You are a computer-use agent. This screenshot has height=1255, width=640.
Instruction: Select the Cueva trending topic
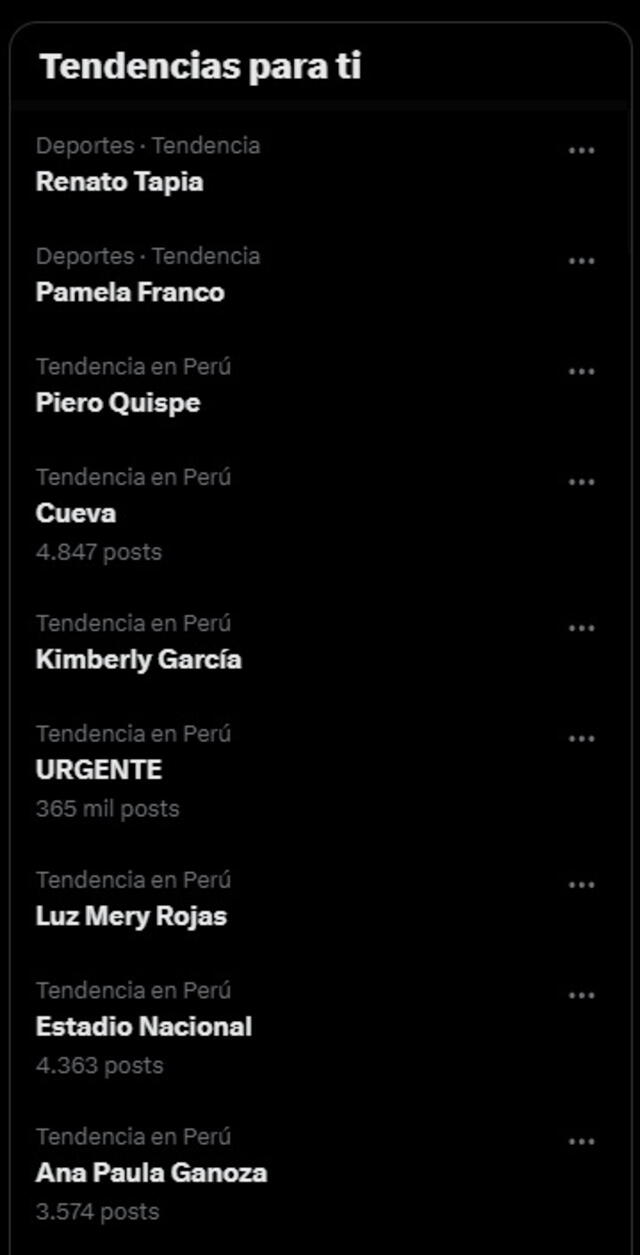tap(76, 513)
